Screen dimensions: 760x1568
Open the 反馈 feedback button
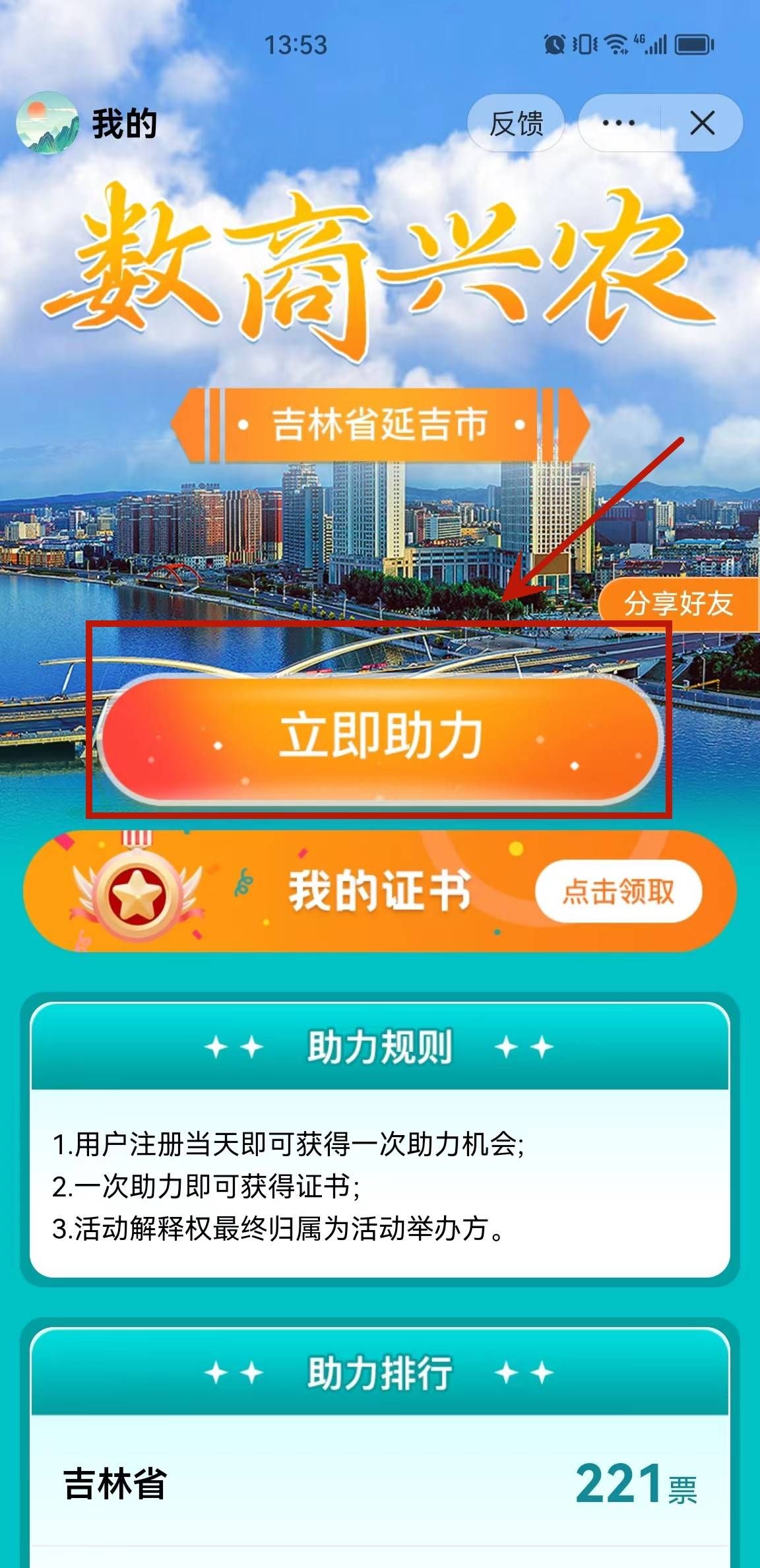516,123
